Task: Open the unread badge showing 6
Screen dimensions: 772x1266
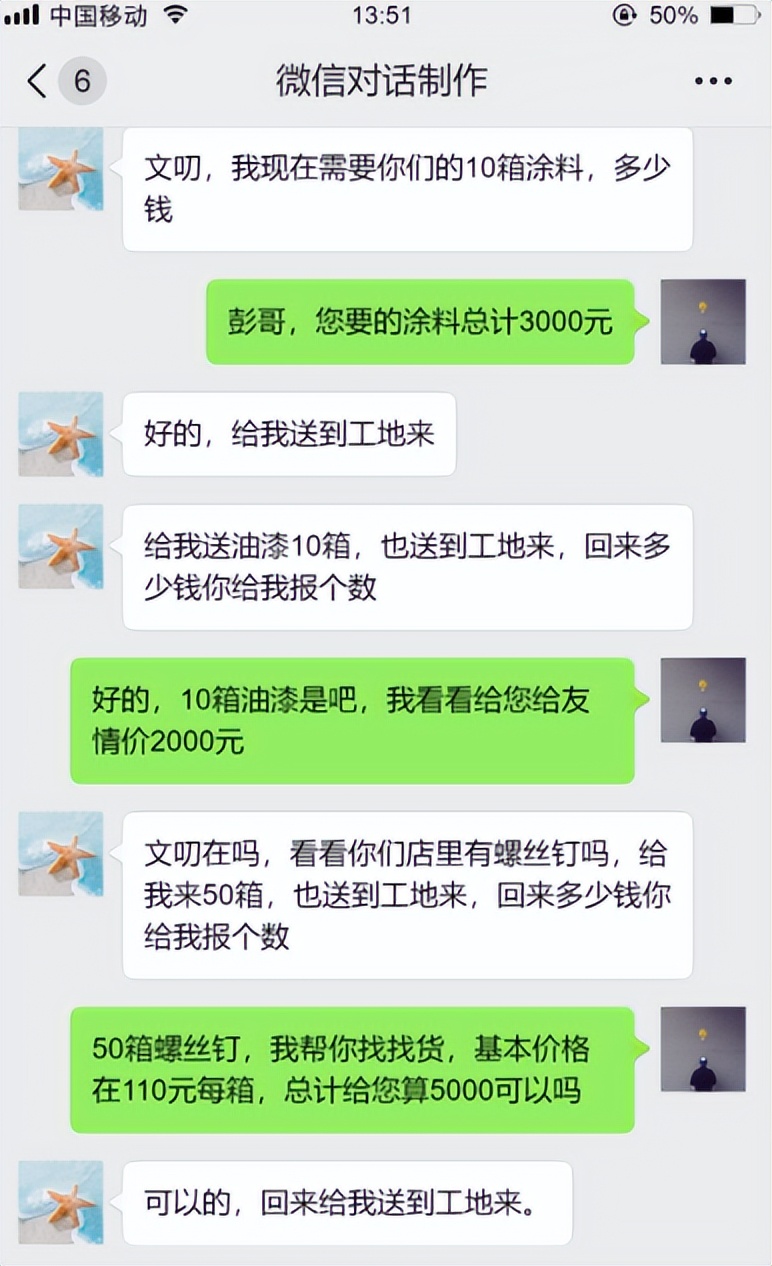Action: tap(78, 80)
